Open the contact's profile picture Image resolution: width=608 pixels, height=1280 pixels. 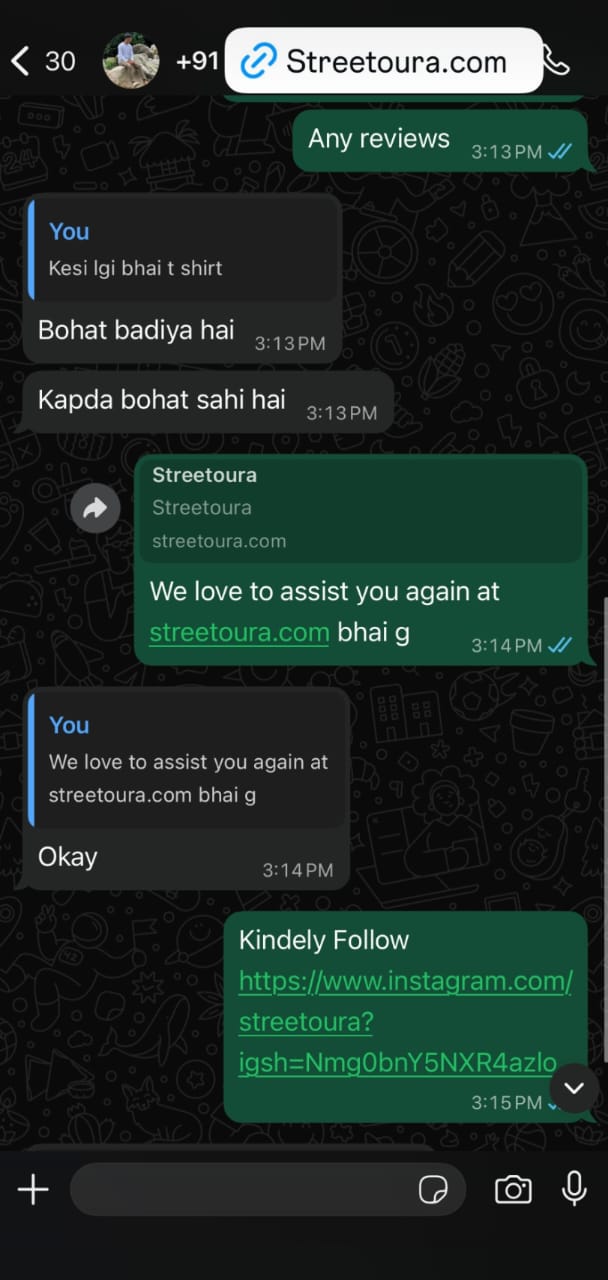131,61
